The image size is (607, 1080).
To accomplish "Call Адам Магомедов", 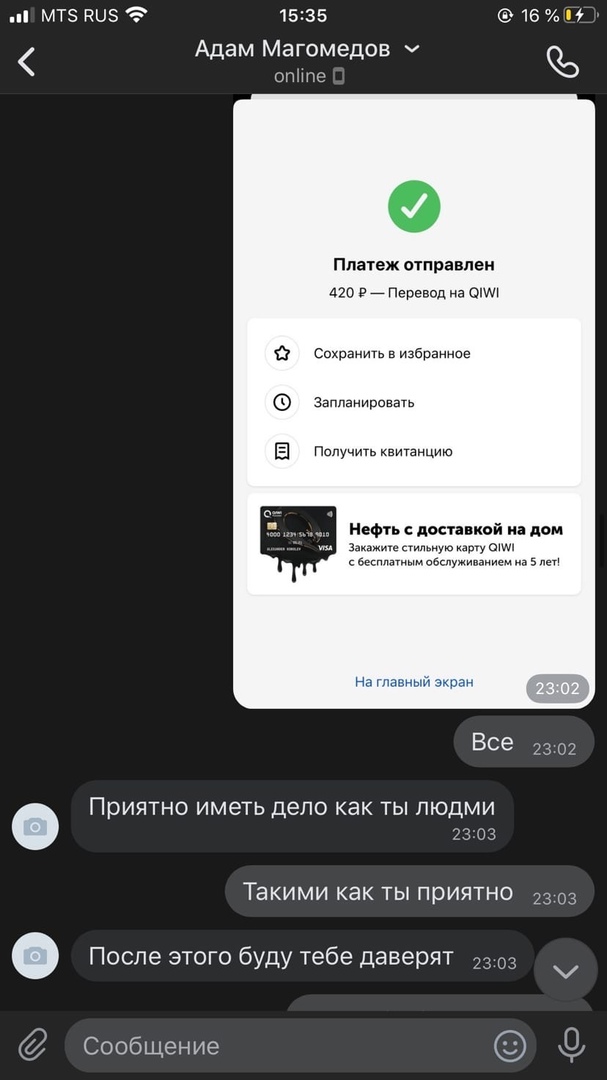I will [563, 61].
